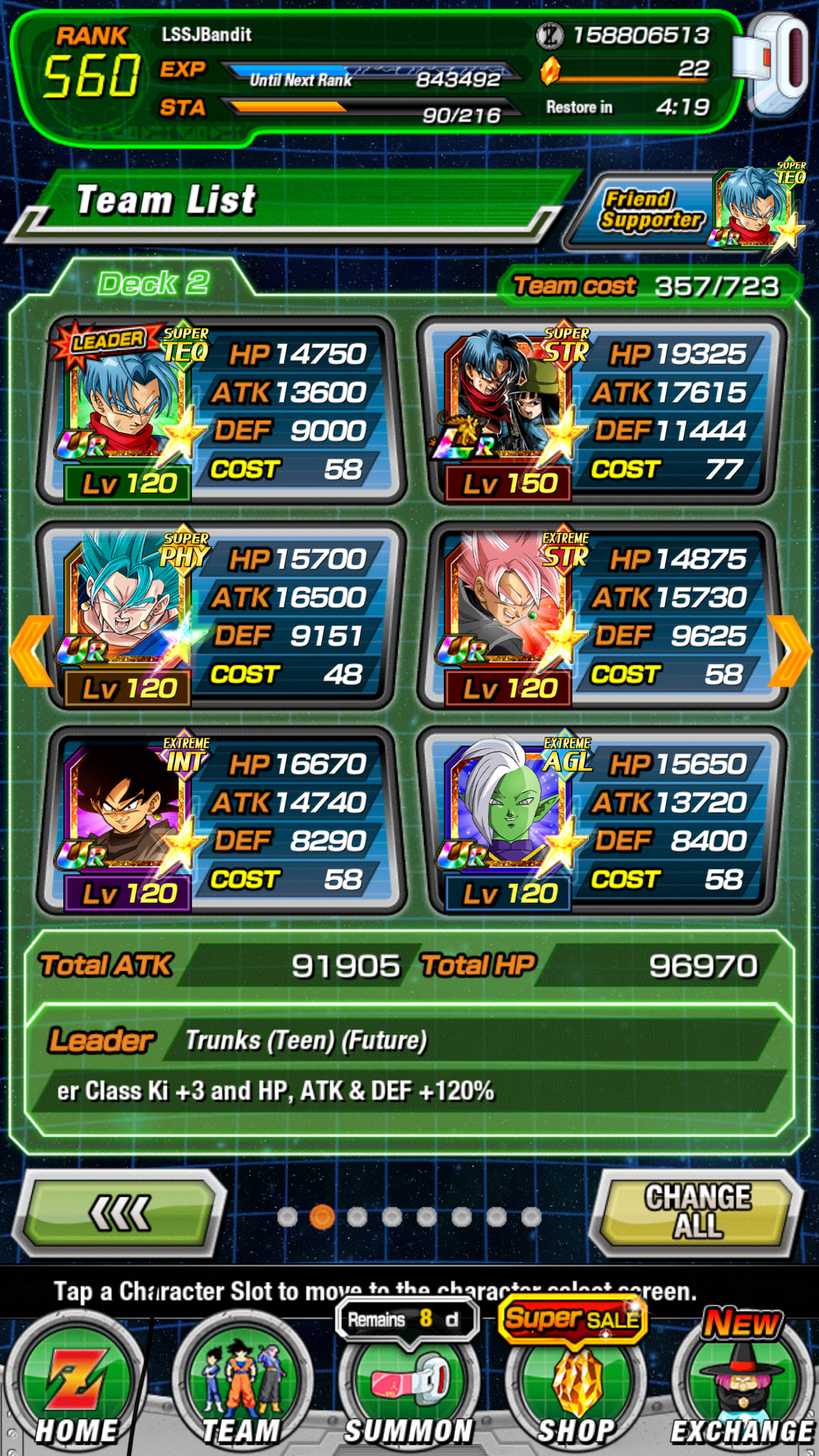This screenshot has height=1456, width=819.
Task: Open the Exchange tab
Action: [x=741, y=1390]
